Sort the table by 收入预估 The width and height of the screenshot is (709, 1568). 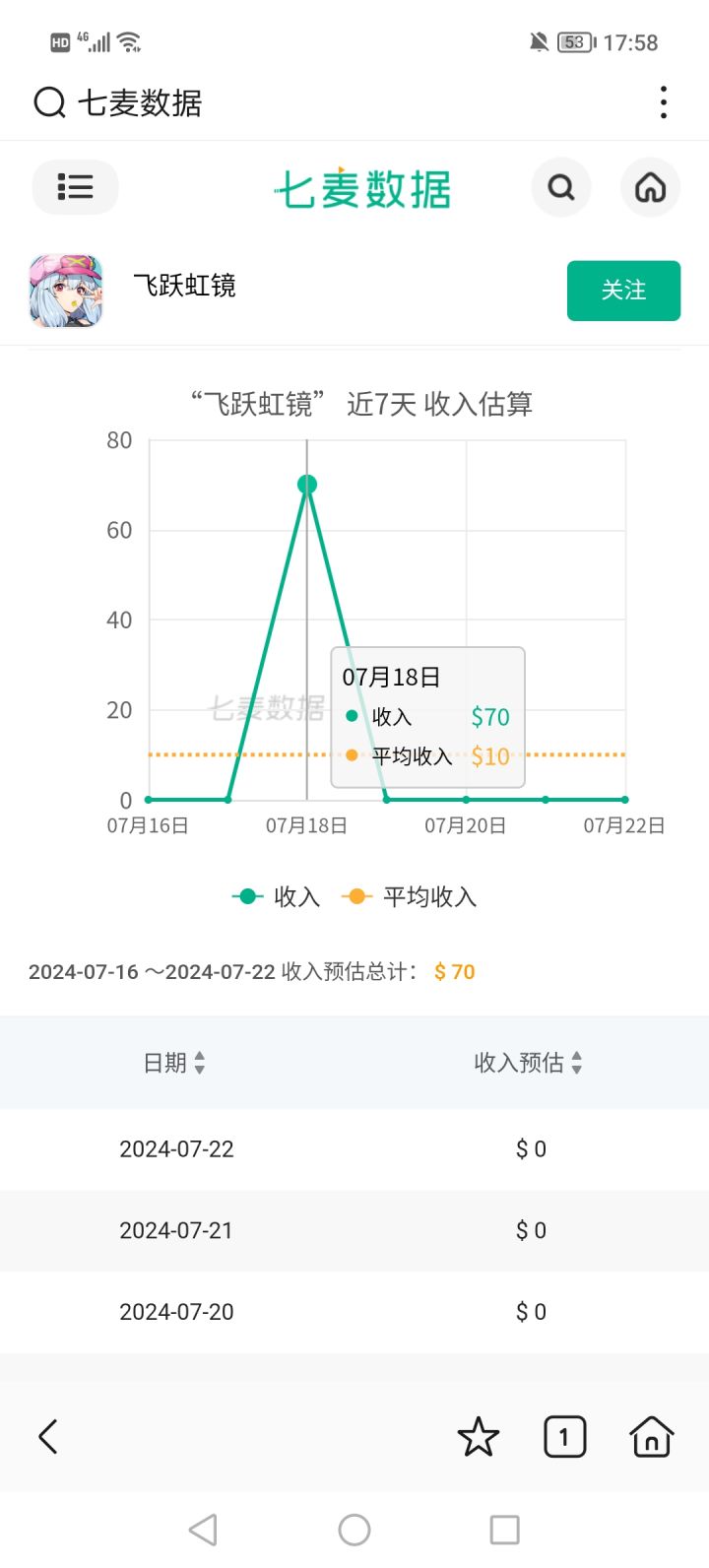click(529, 1063)
